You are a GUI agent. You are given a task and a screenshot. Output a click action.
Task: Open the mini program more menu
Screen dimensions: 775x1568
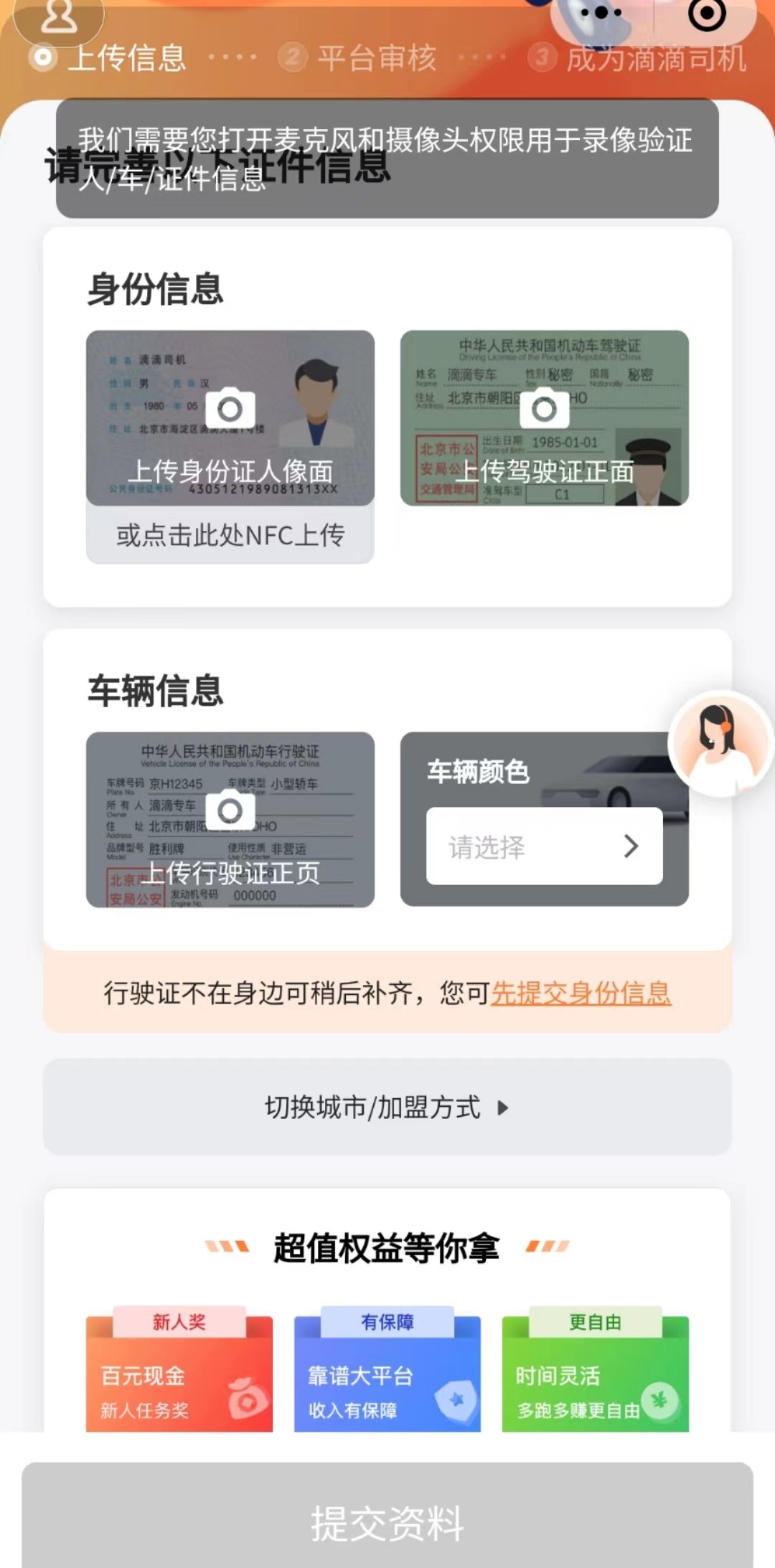coord(601,13)
